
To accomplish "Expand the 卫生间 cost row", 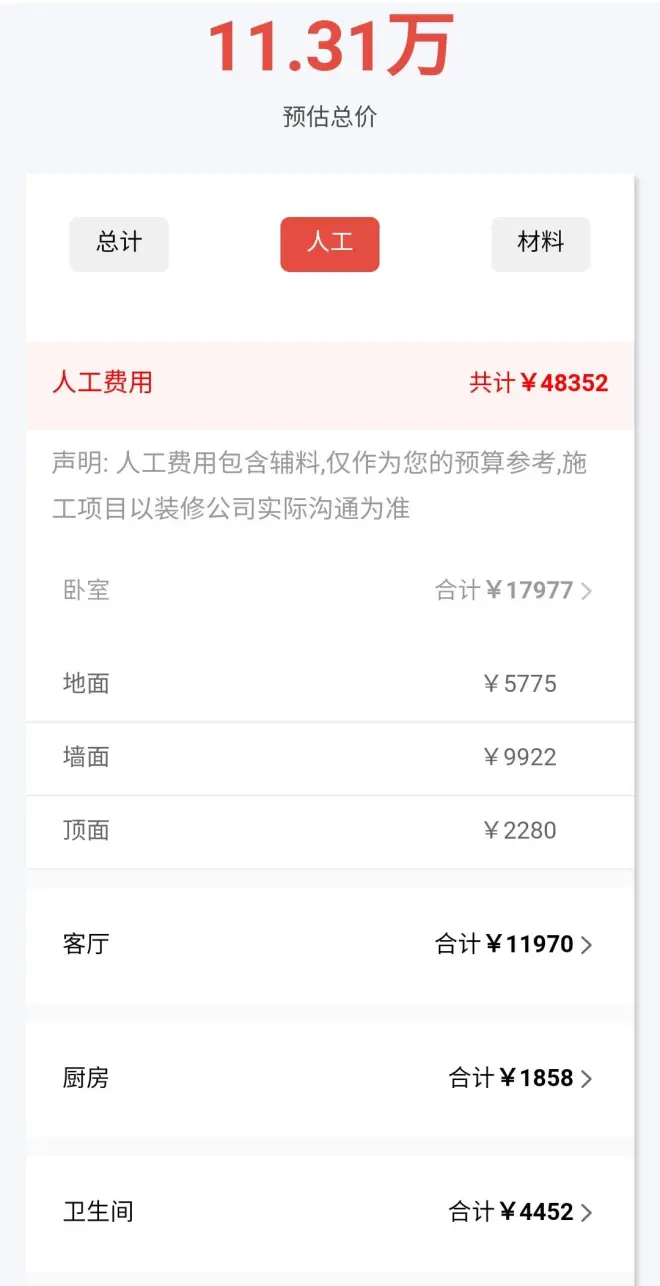I will coord(330,1212).
